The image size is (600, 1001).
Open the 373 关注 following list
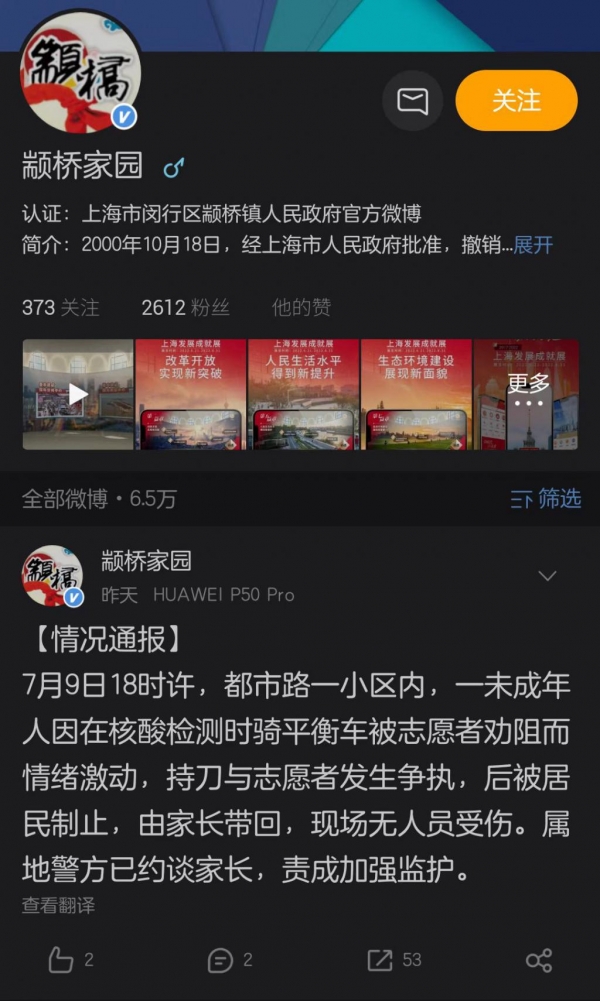pyautogui.click(x=60, y=308)
